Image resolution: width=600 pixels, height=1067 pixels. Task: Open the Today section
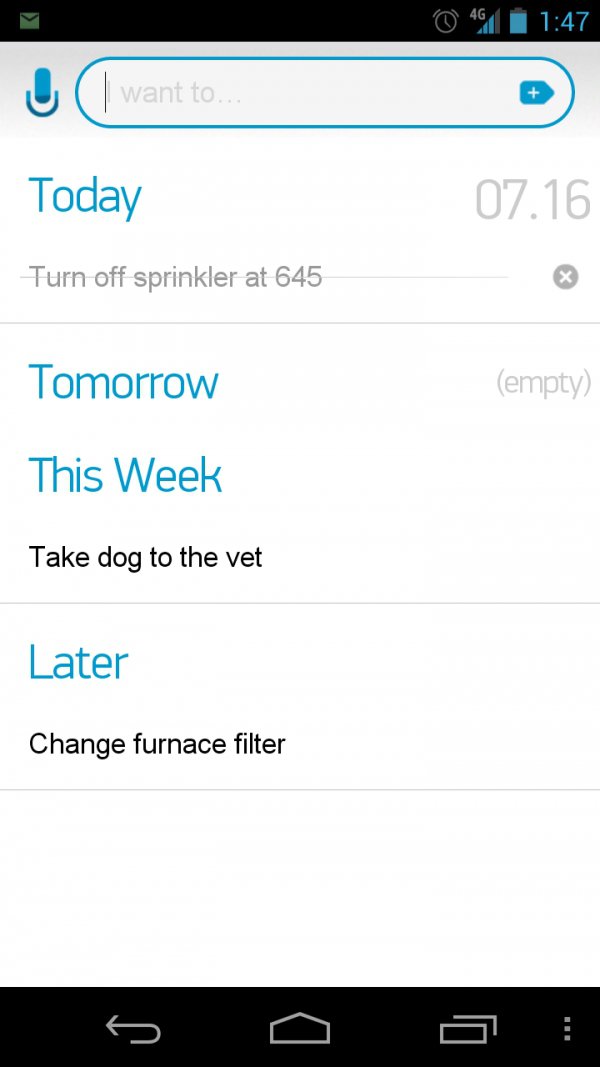[x=85, y=196]
